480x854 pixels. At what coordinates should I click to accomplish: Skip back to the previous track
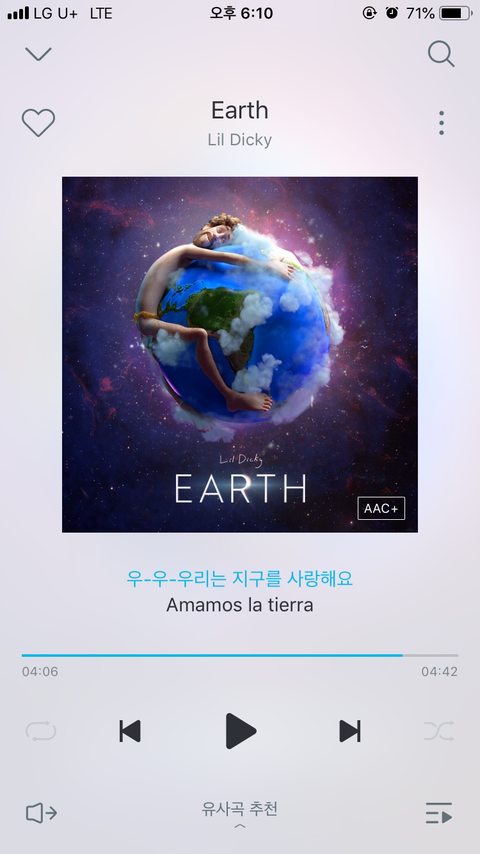tap(130, 731)
